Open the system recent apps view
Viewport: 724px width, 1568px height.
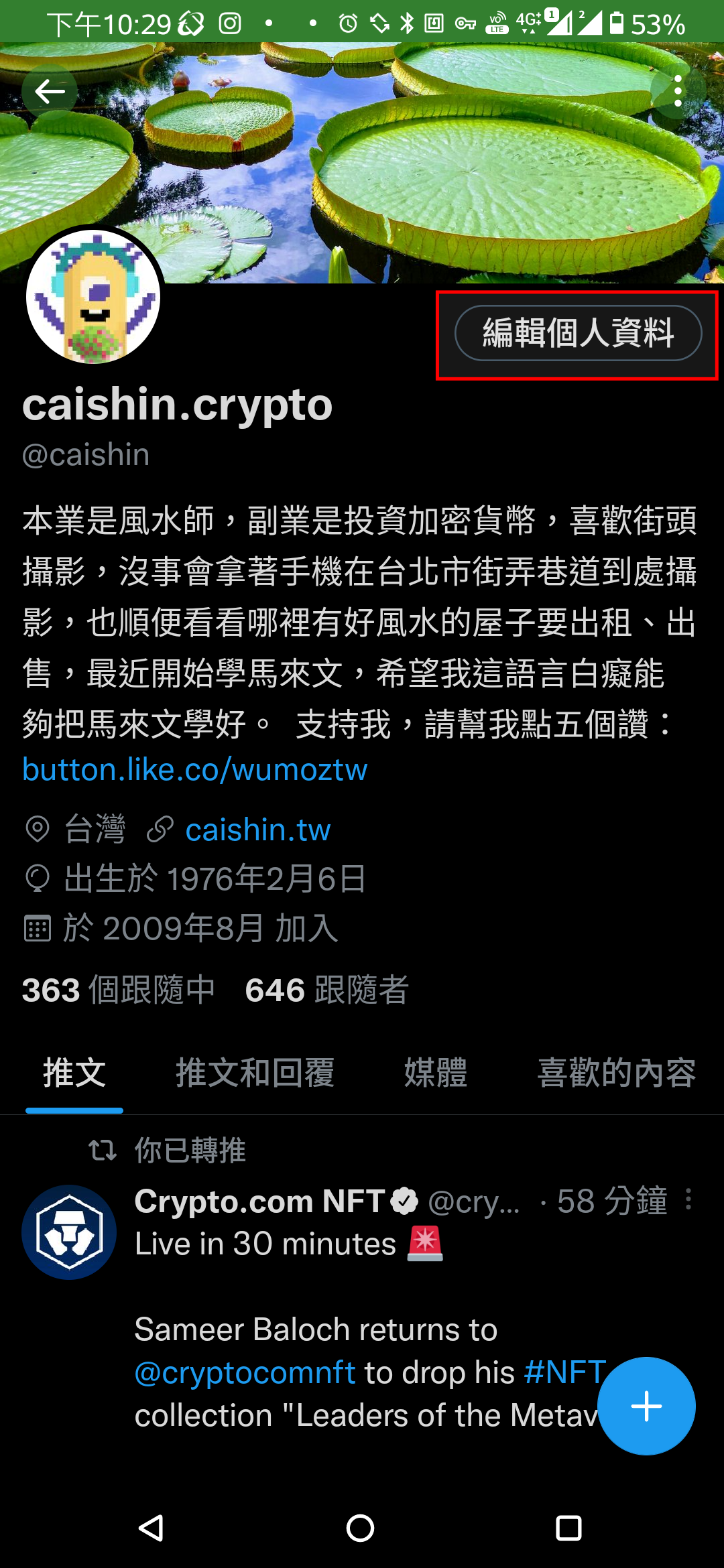click(568, 1528)
